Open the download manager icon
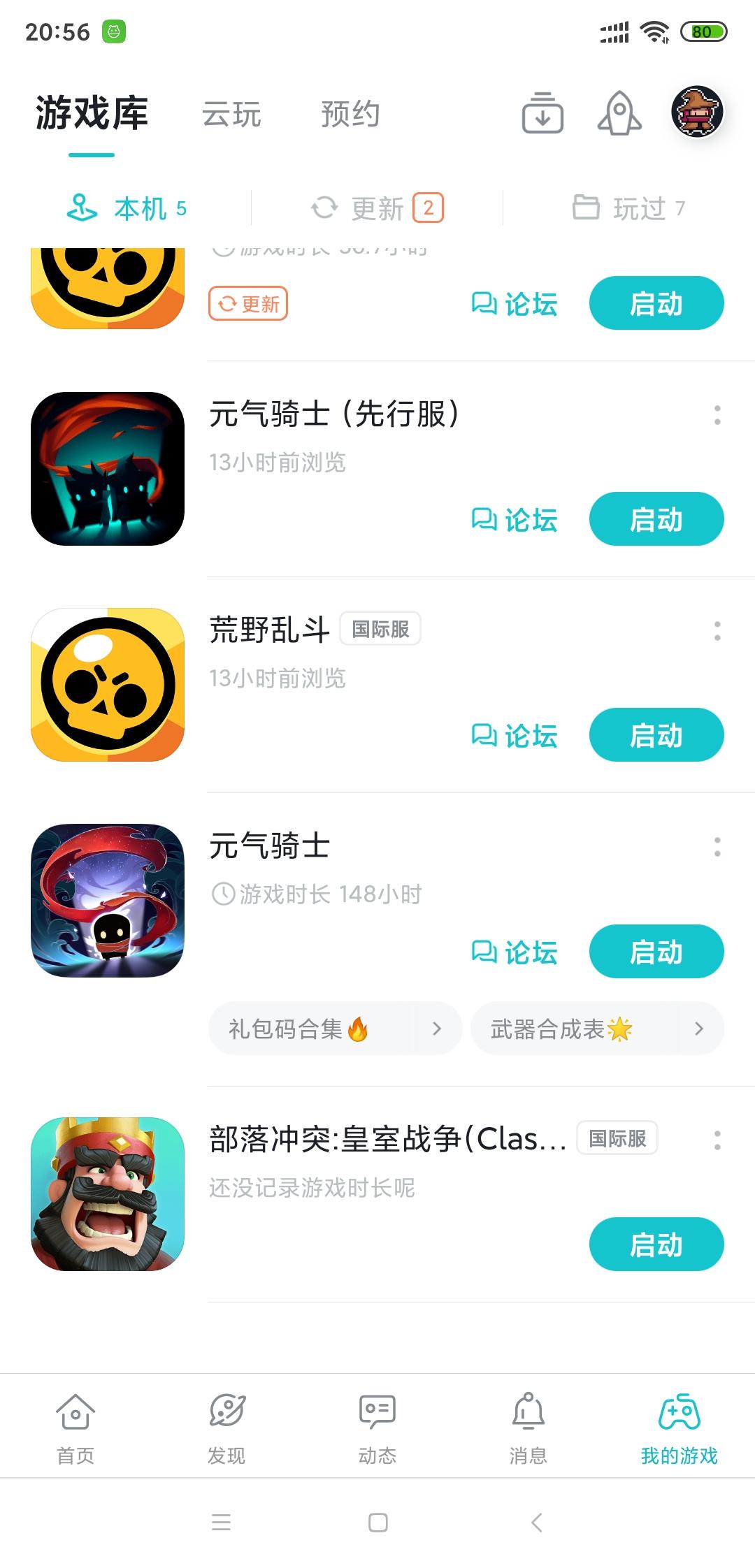Viewport: 755px width, 1568px height. (542, 113)
